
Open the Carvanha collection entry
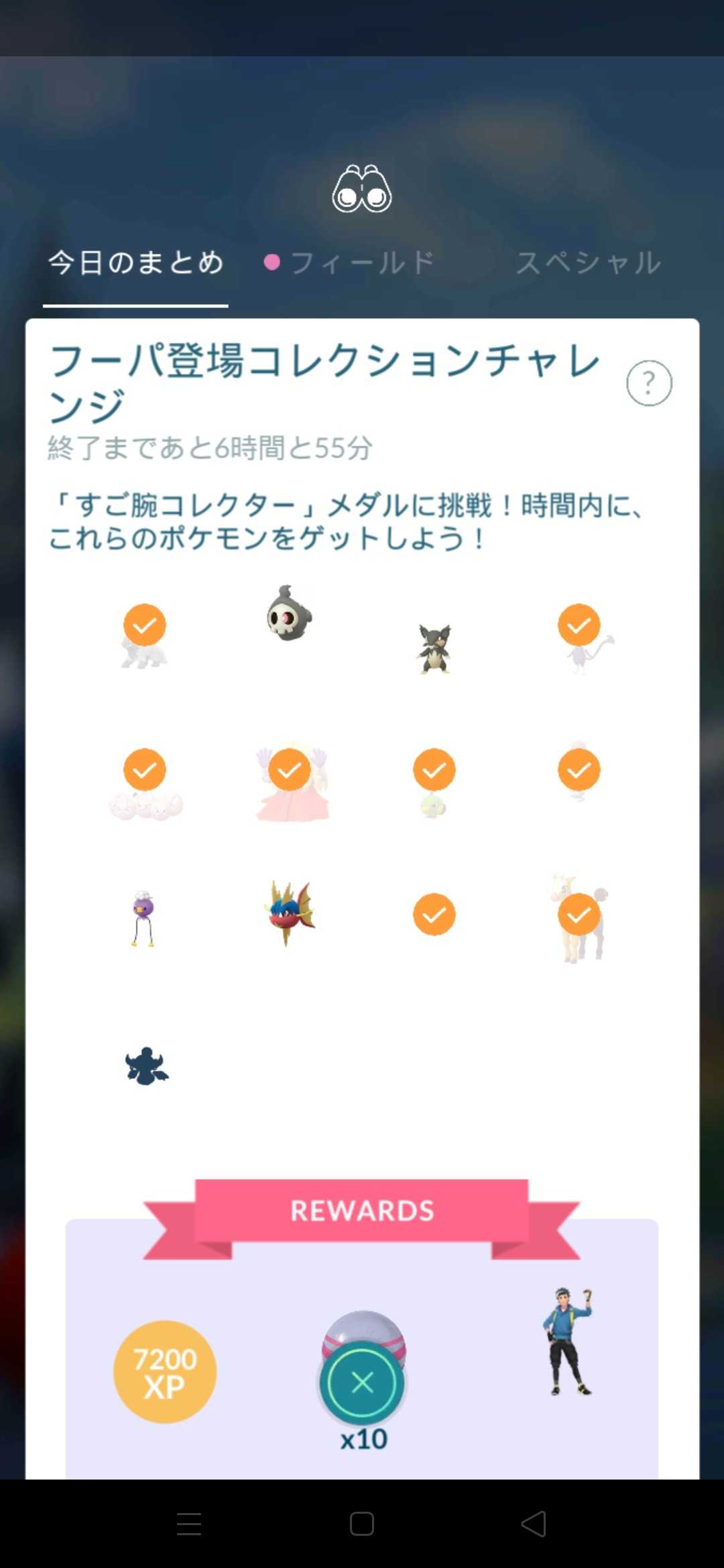(290, 913)
